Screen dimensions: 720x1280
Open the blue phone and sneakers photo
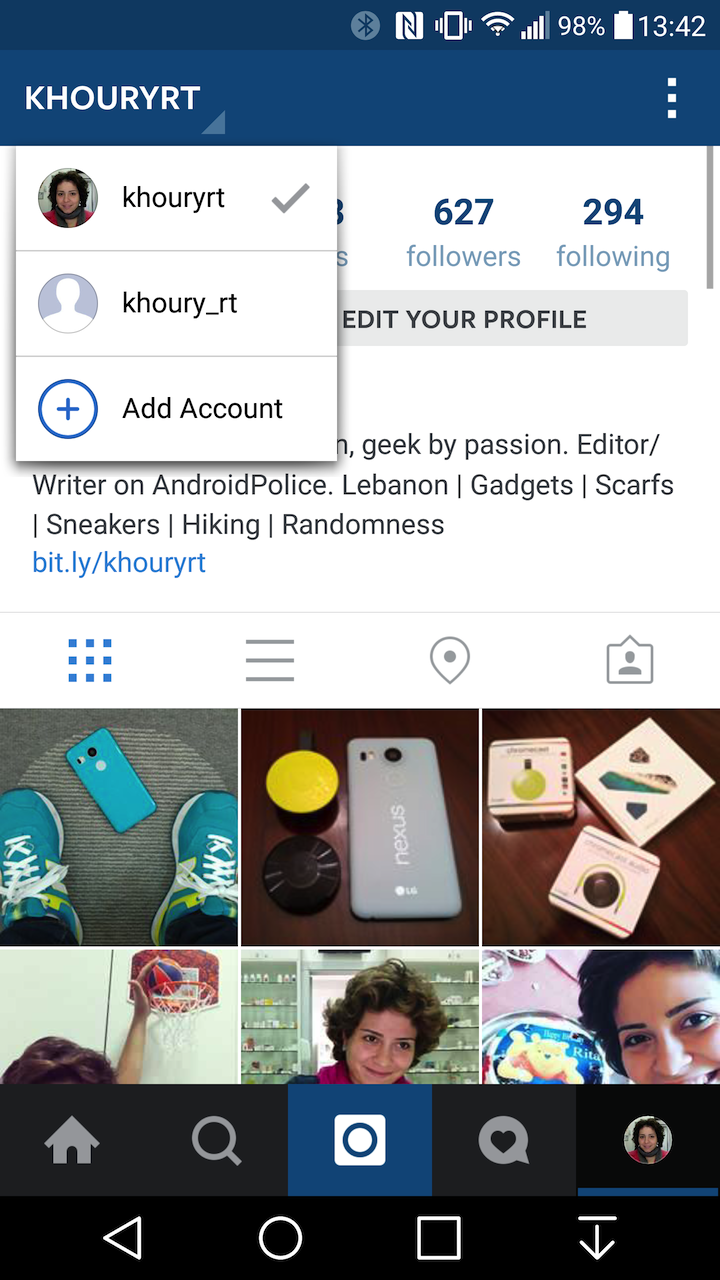119,827
